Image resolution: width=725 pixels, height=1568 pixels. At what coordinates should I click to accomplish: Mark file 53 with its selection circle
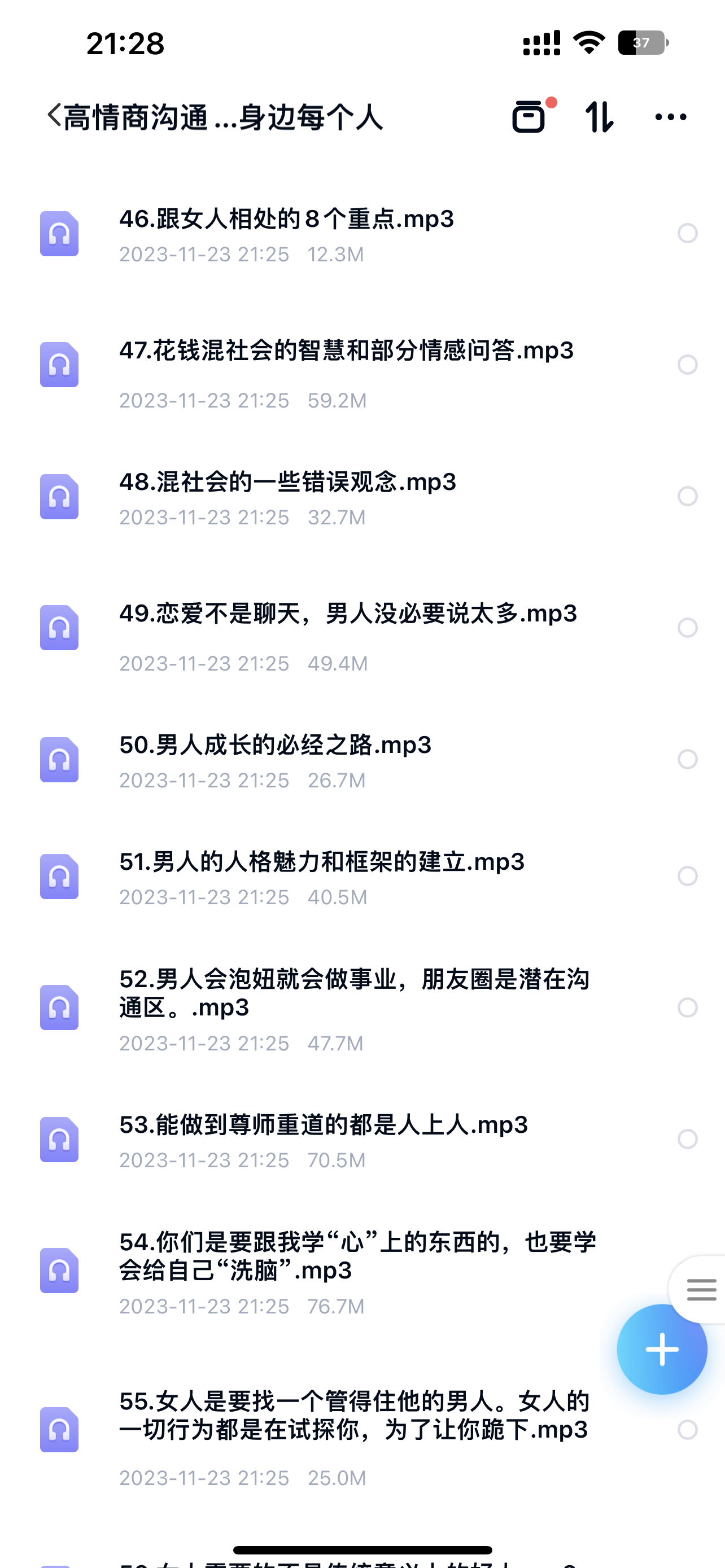point(687,1139)
